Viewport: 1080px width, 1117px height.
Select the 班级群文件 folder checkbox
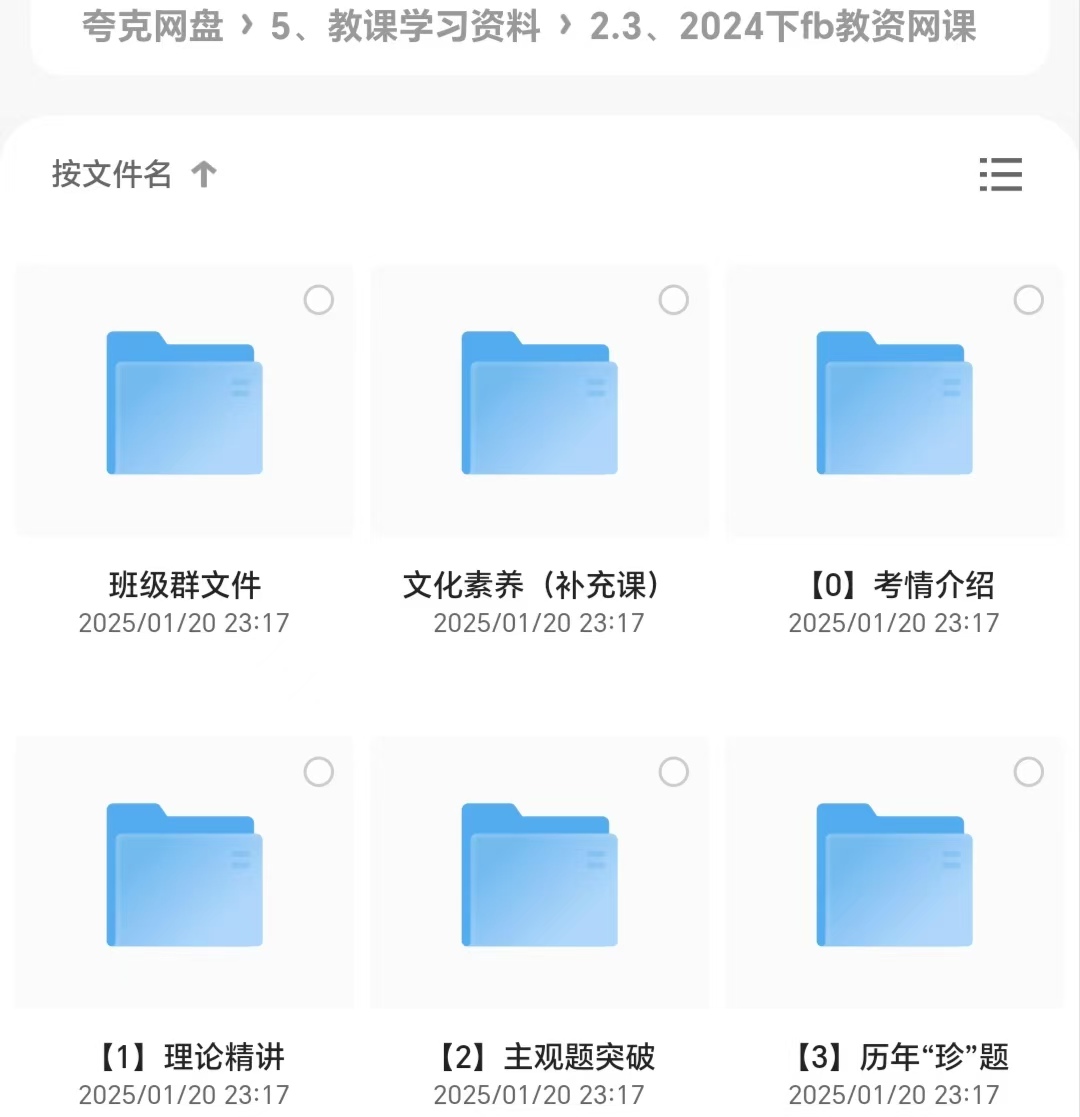pyautogui.click(x=318, y=300)
